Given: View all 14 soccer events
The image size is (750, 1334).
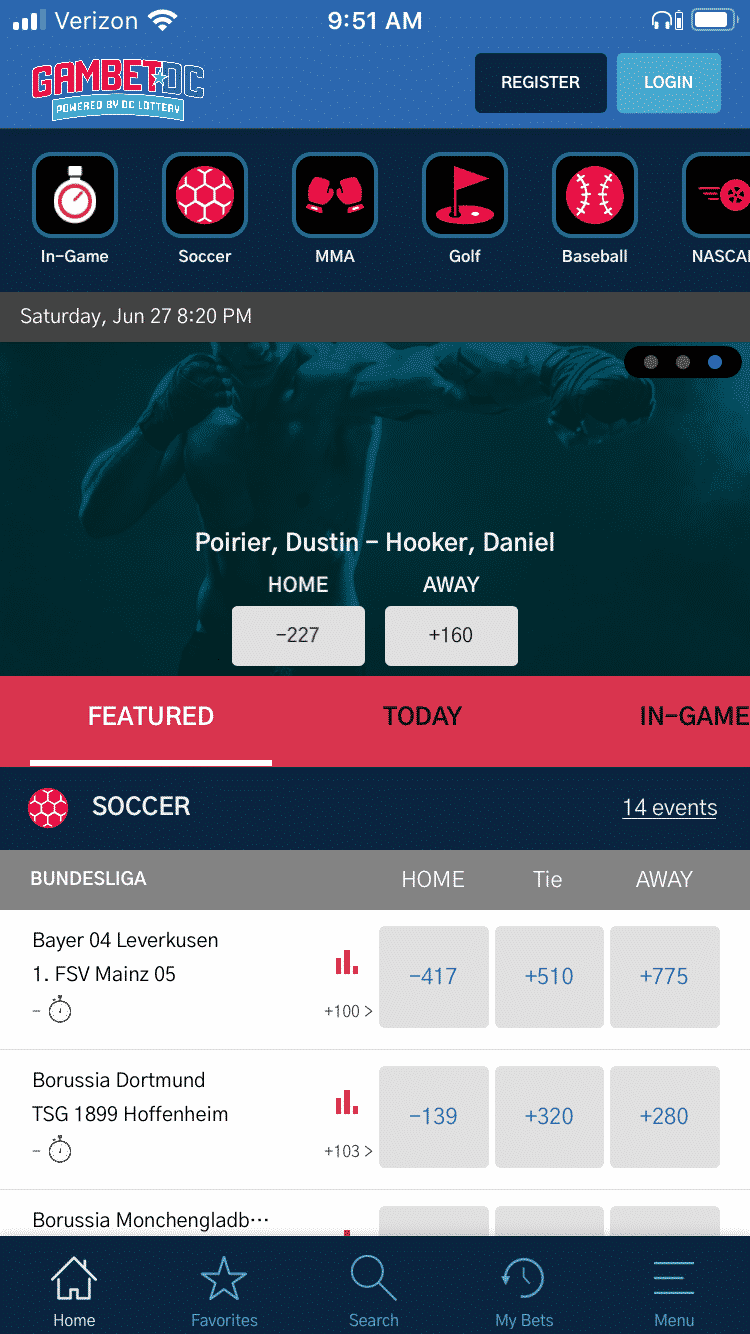Looking at the screenshot, I should tap(669, 808).
